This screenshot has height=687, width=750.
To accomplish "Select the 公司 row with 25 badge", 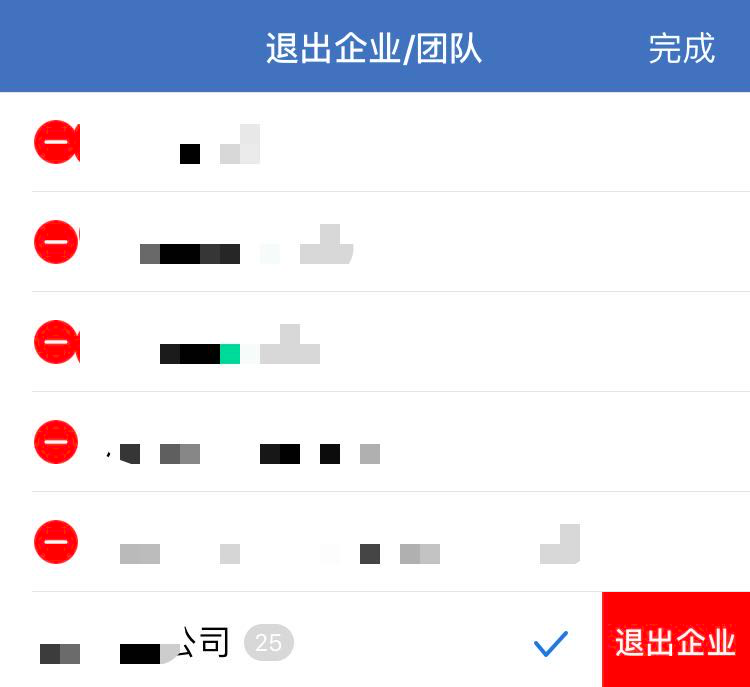I will (300, 641).
